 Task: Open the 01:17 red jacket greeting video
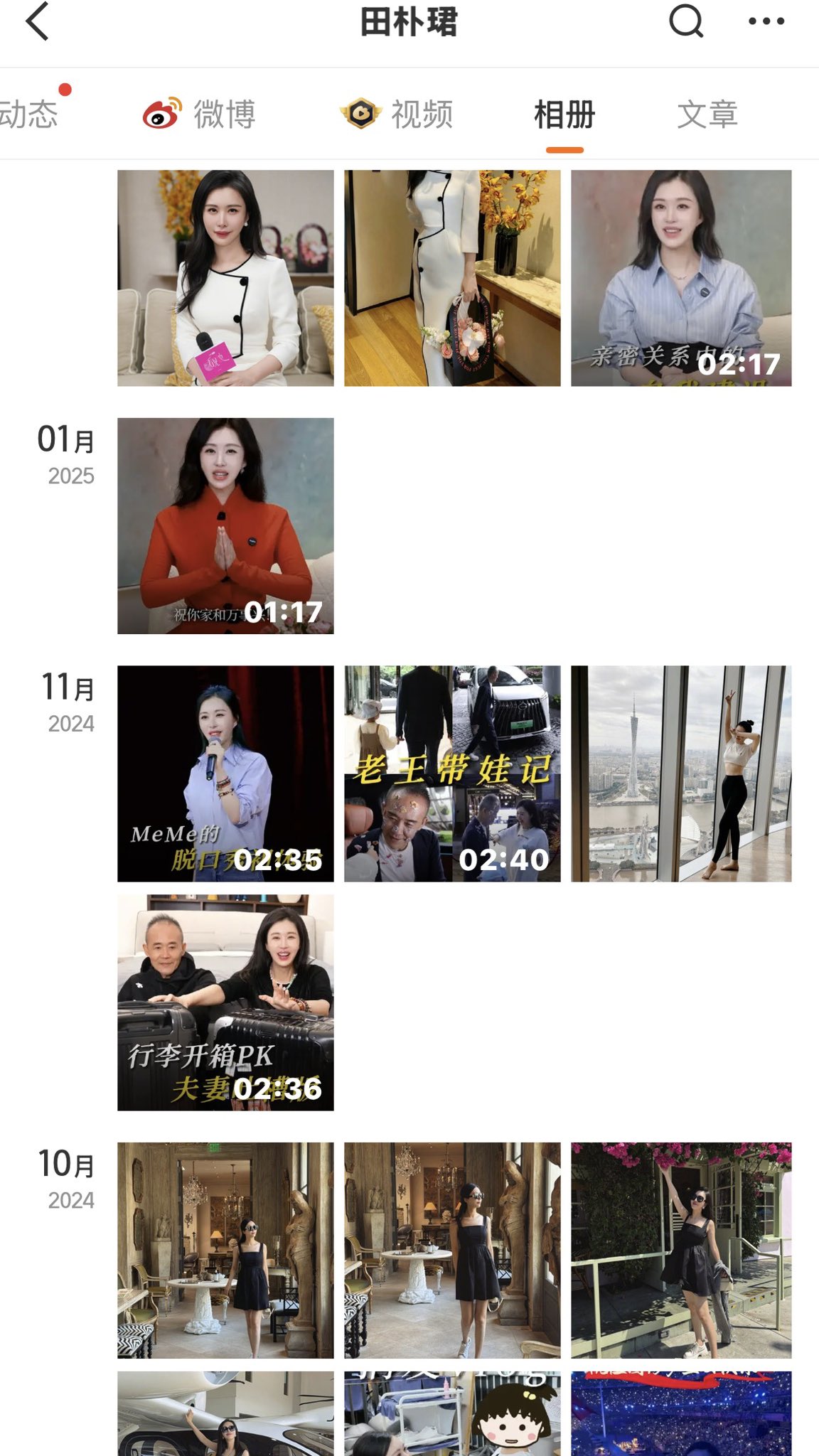click(225, 525)
